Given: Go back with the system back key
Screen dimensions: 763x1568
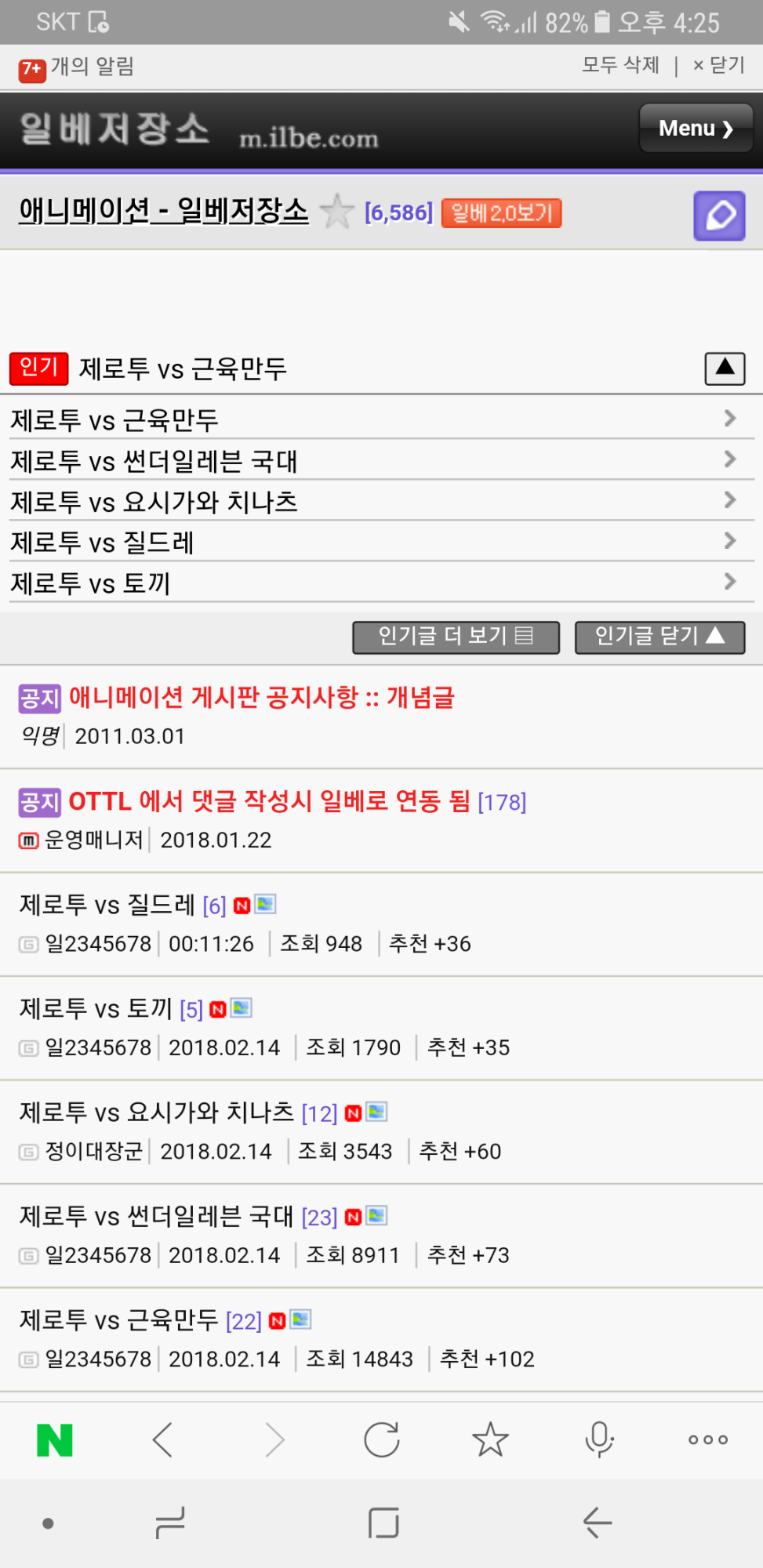Looking at the screenshot, I should coord(598,1523).
